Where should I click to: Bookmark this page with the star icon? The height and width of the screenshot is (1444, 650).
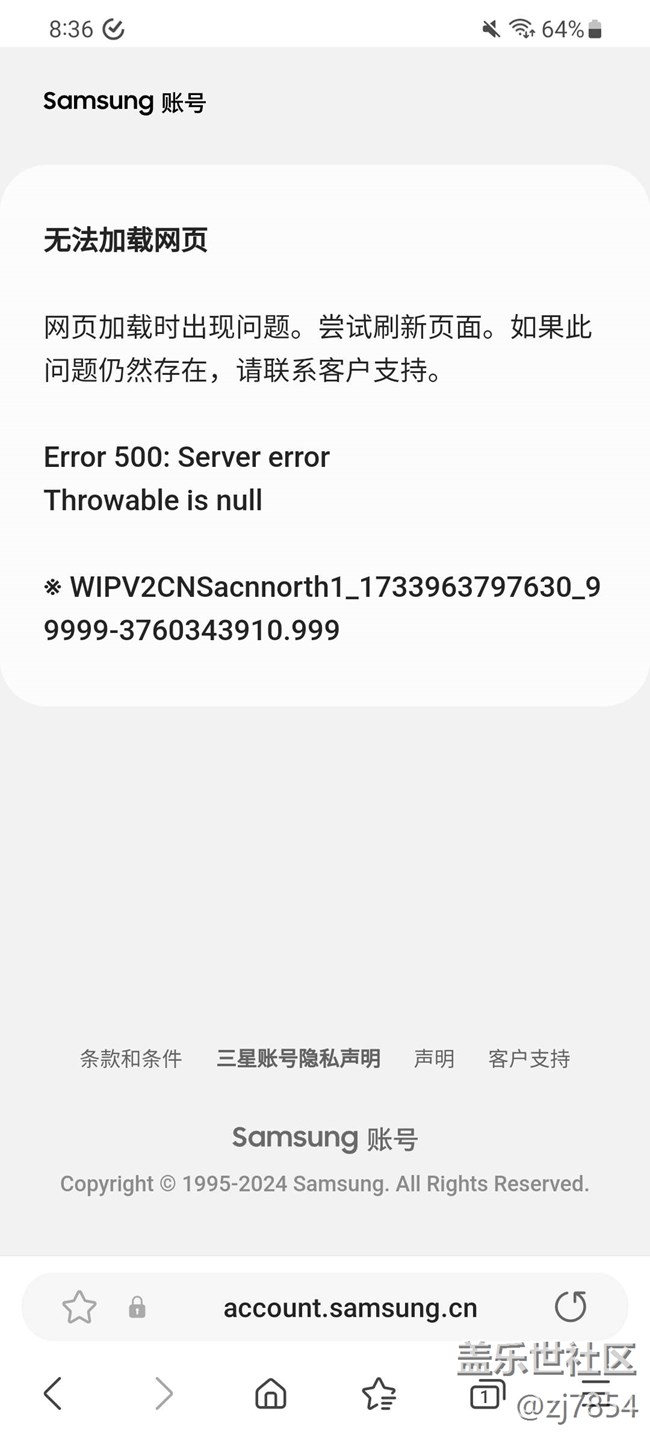click(79, 1307)
